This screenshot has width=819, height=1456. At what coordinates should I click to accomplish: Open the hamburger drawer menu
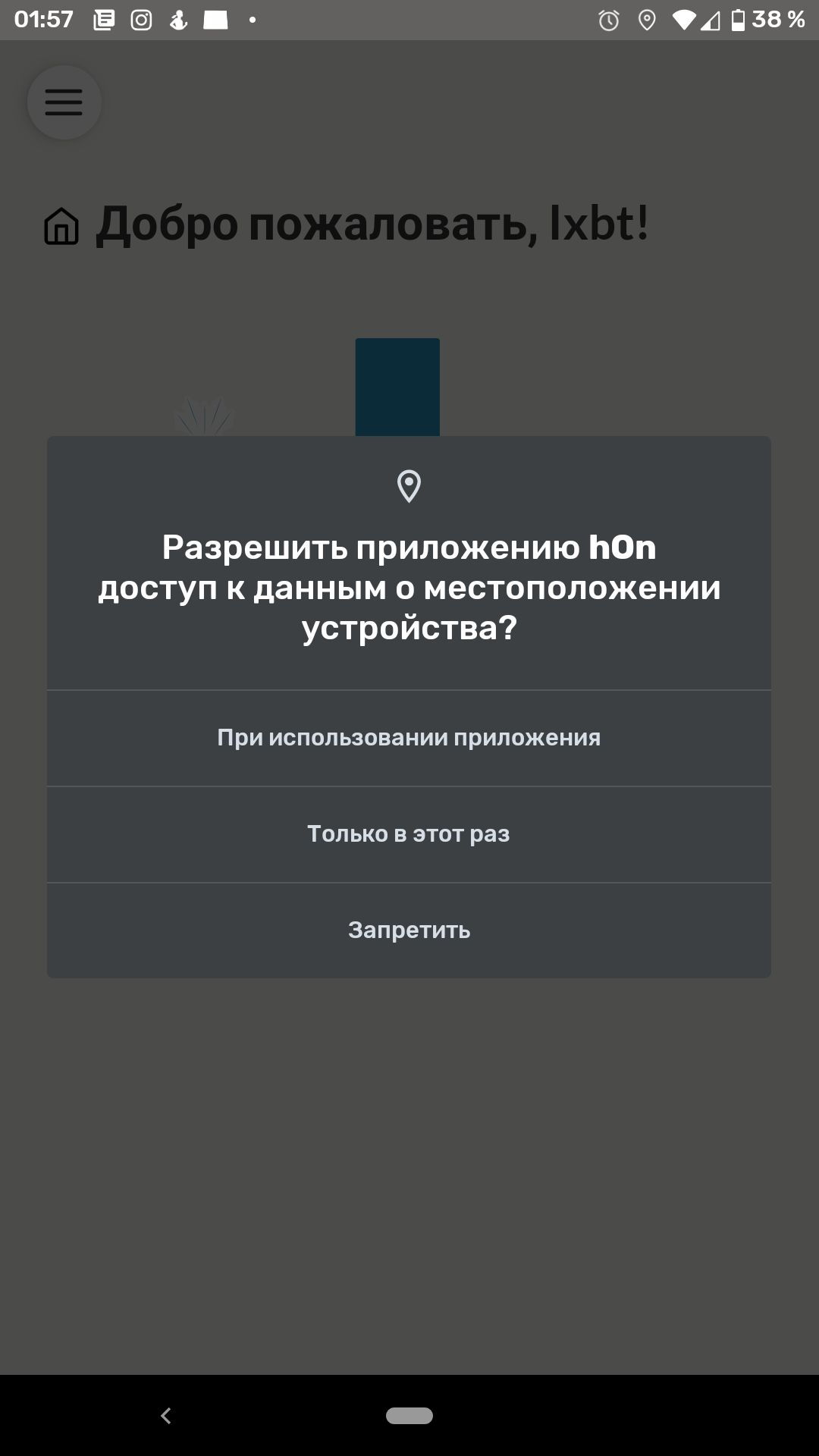coord(64,102)
